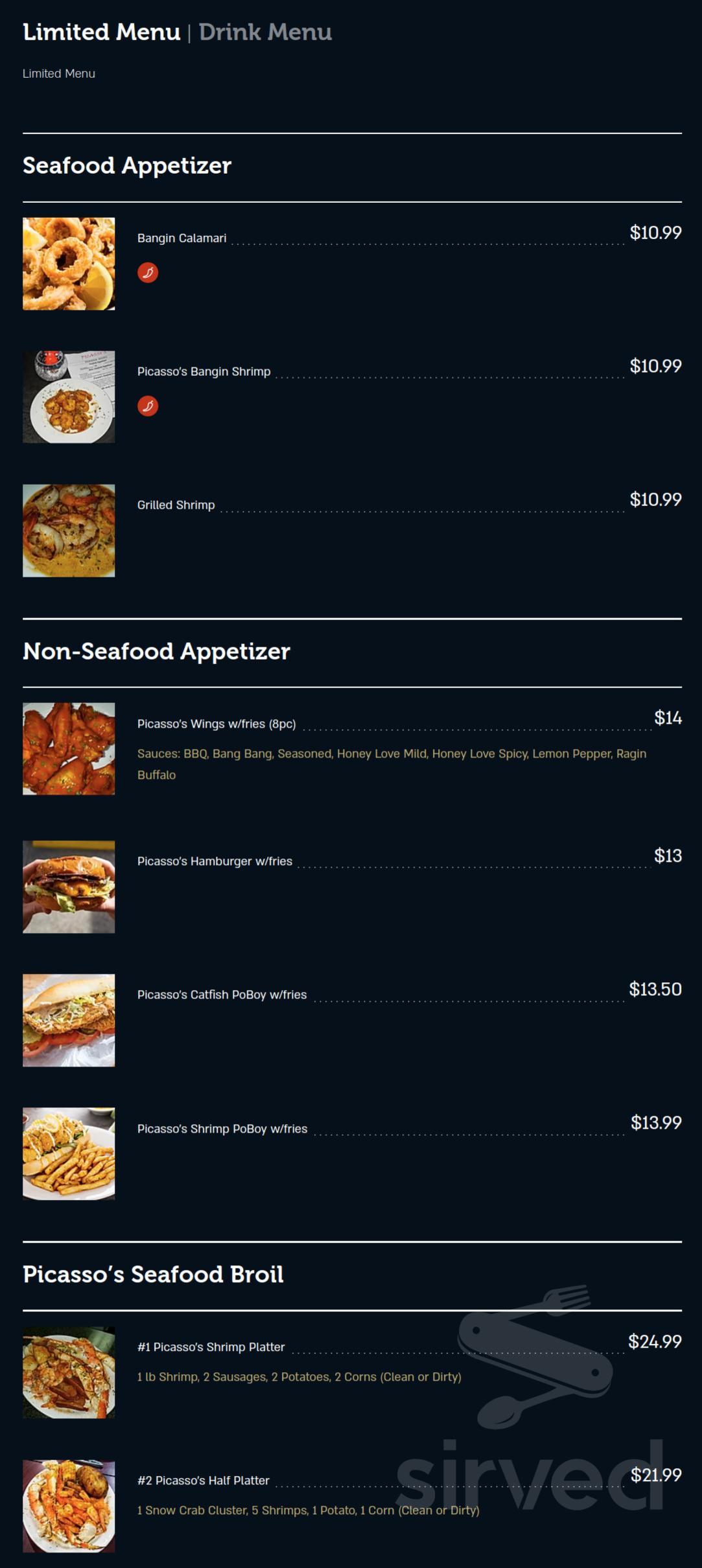Click the spicy chili icon under Picasso's Bangin Shrimp
This screenshot has width=702, height=1568.
pyautogui.click(x=149, y=406)
